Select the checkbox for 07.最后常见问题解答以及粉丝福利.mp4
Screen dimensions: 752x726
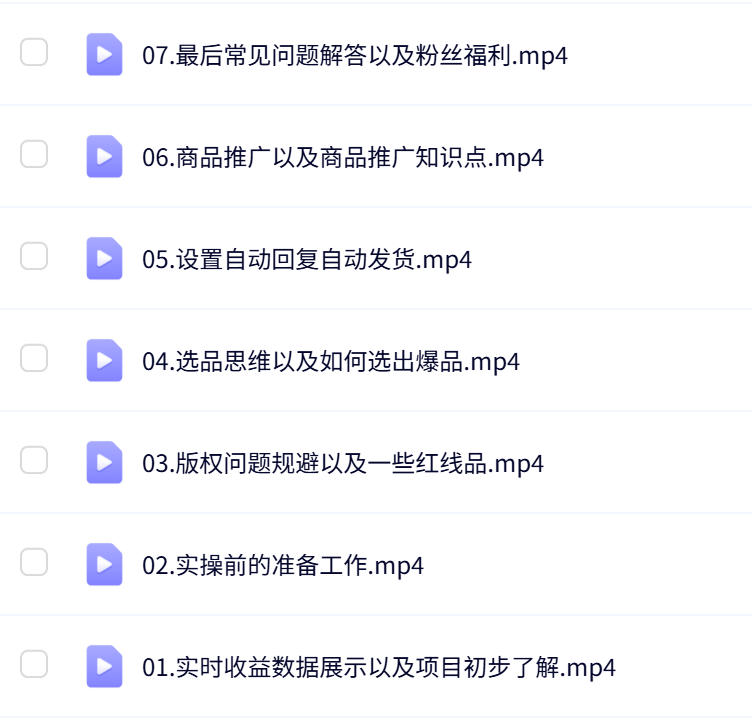pyautogui.click(x=34, y=52)
